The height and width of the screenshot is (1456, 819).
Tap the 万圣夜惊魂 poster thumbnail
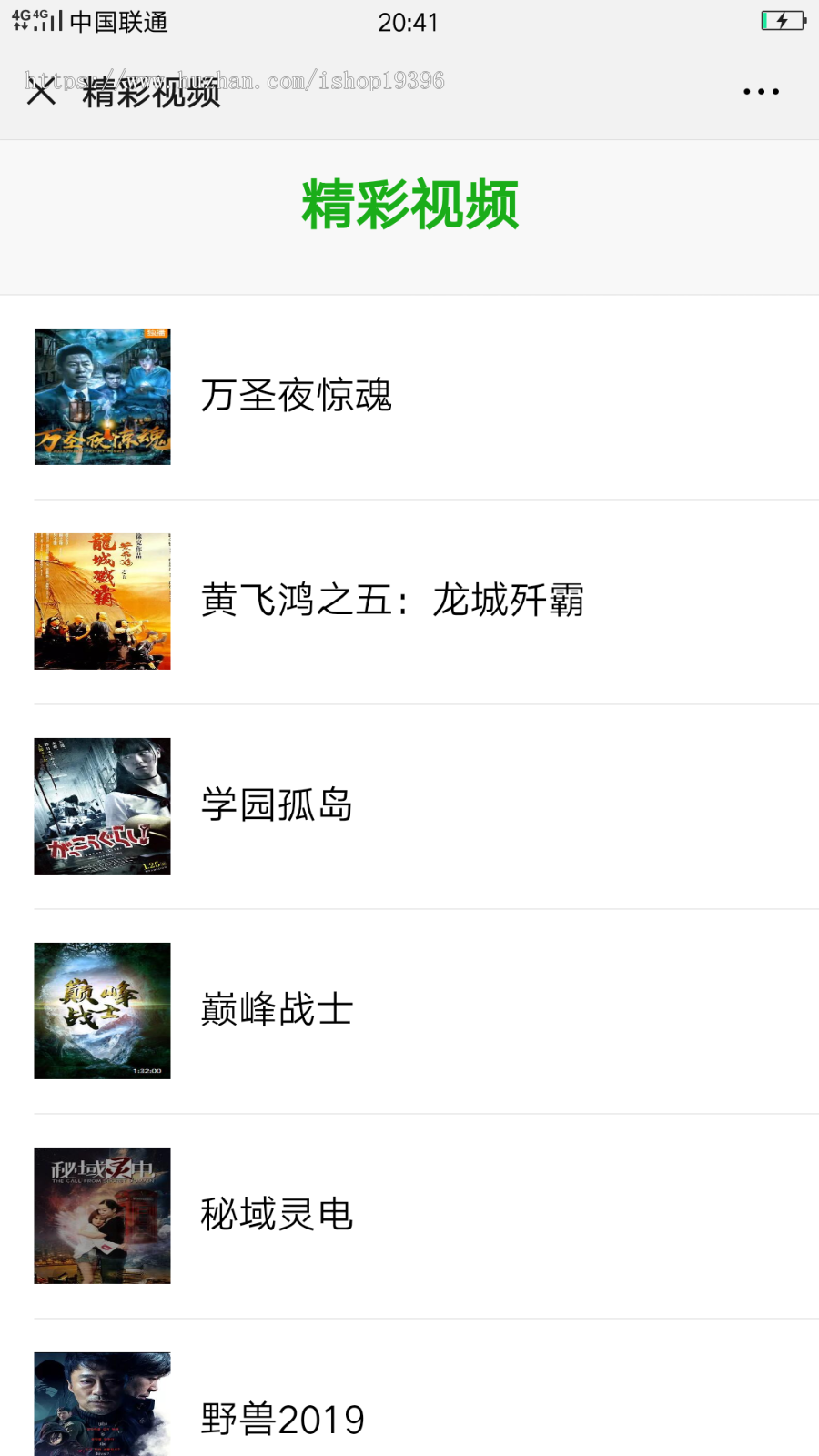[102, 396]
